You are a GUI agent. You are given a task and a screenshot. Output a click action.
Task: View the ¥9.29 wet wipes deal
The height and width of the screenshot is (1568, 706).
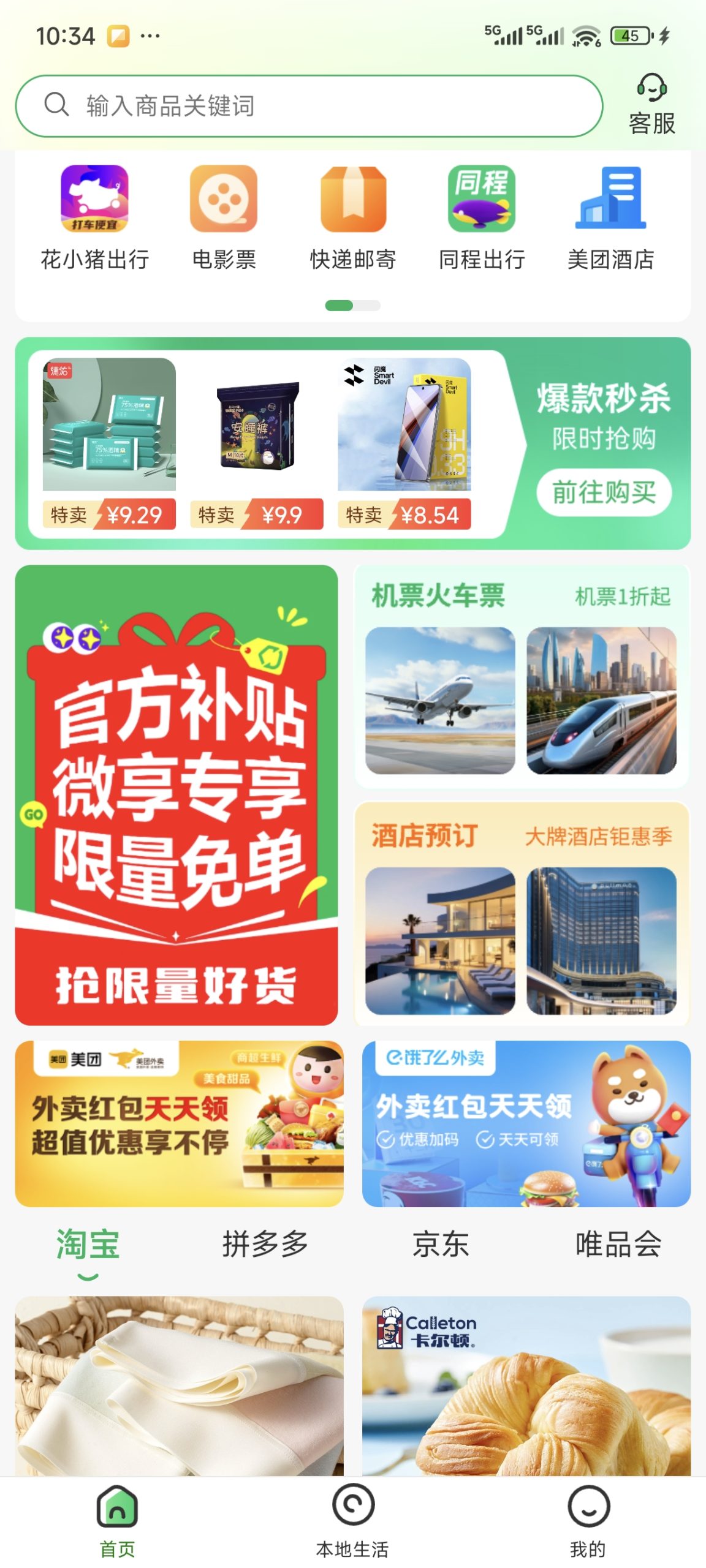[109, 442]
